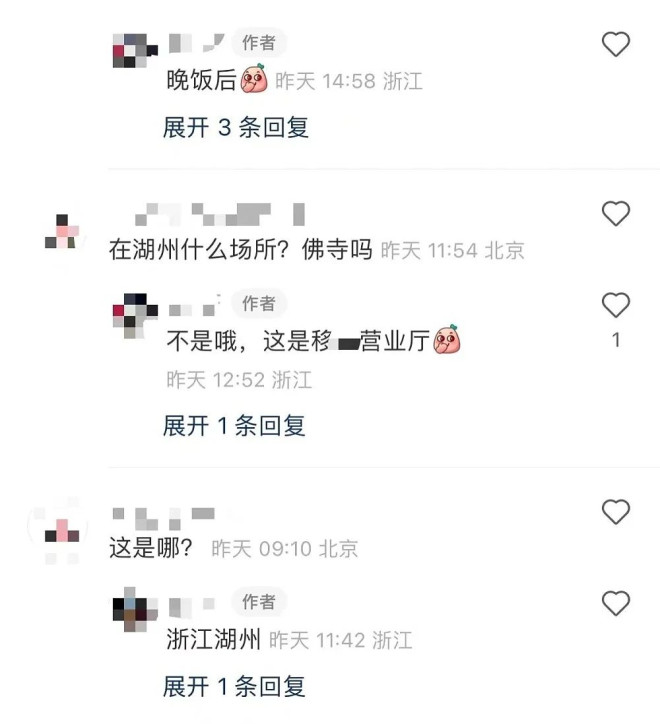Screen dimensions: 660x724
Task: Like the comment "在湖州什么场所？佛寺吗"
Action: click(616, 213)
